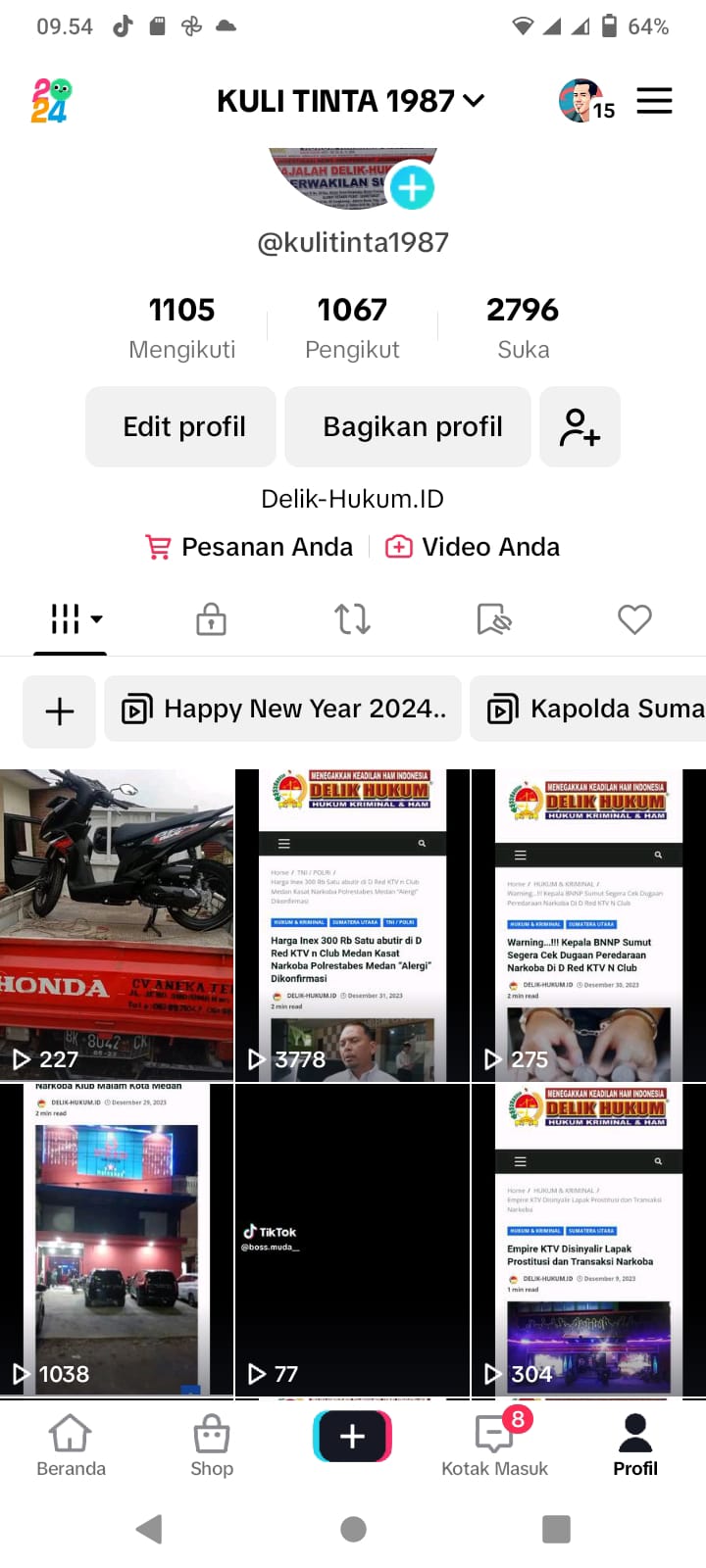
Task: Switch to the liked videos heart tab
Action: pyautogui.click(x=634, y=619)
